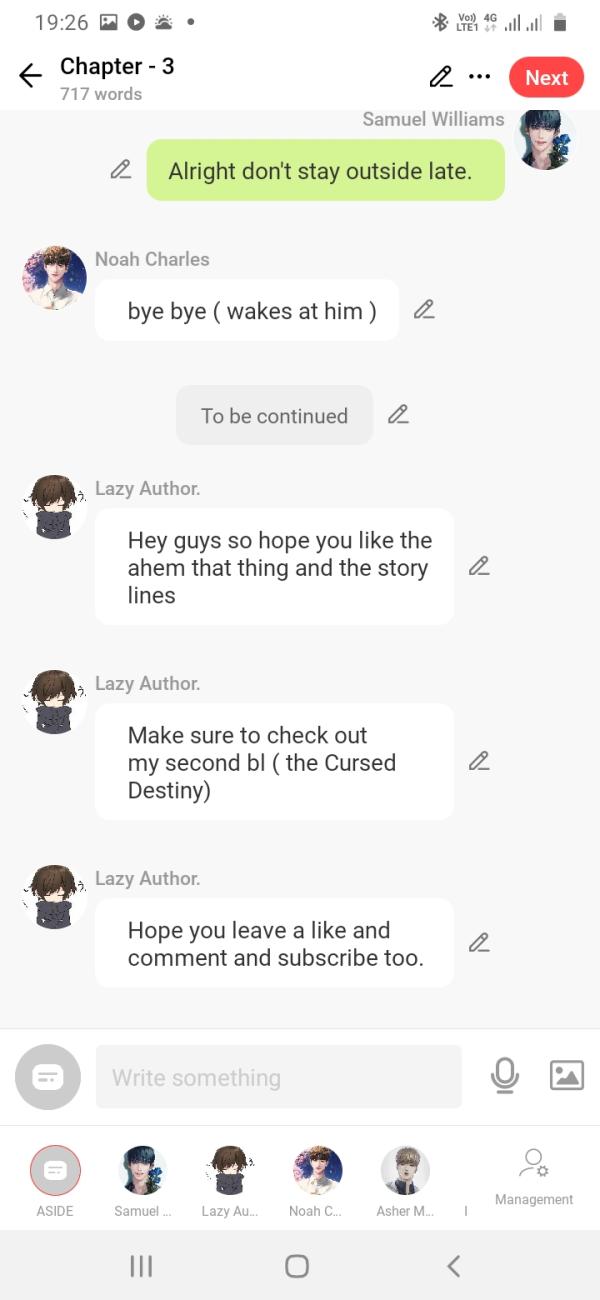Screen dimensions: 600x1300
Task: Open character Management
Action: tap(534, 1176)
